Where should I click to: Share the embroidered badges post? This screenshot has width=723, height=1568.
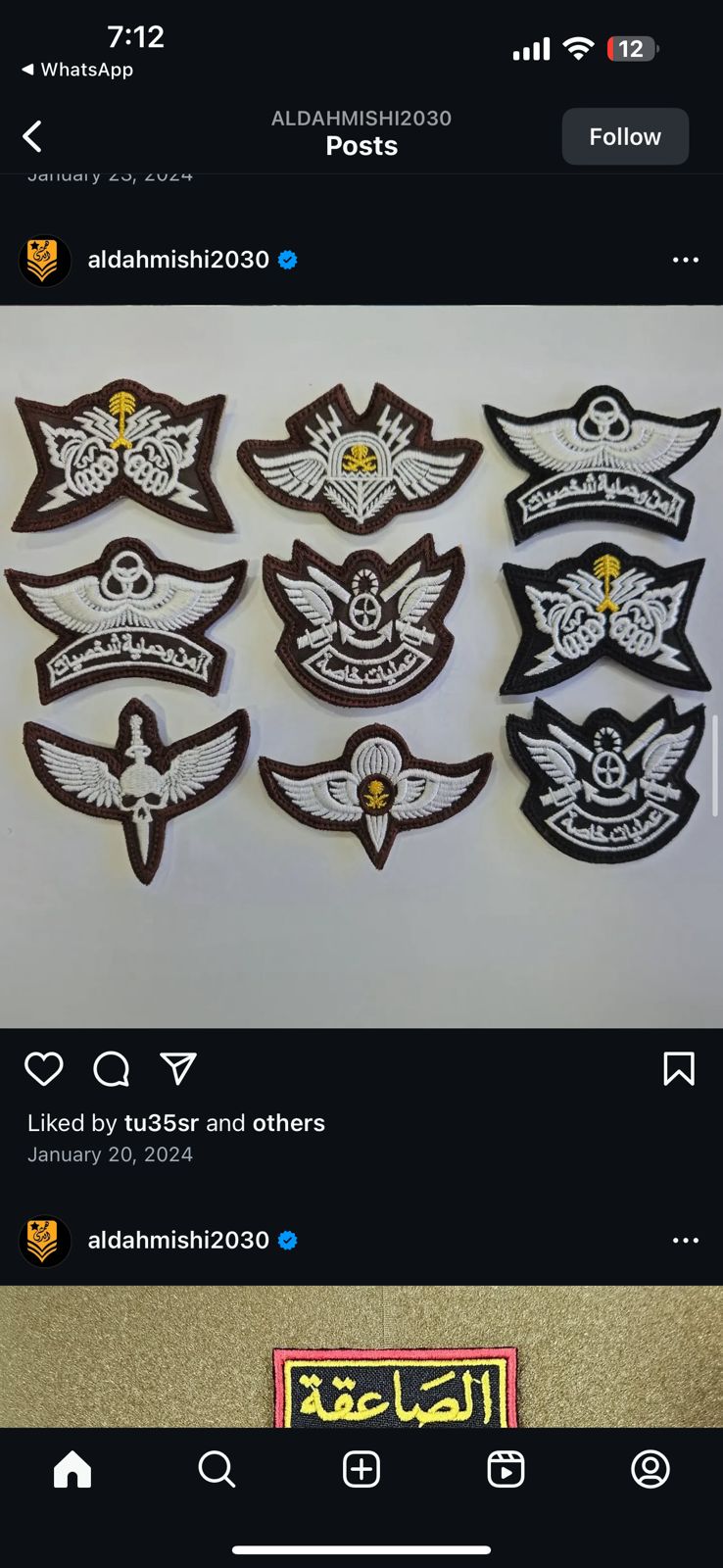(178, 1068)
